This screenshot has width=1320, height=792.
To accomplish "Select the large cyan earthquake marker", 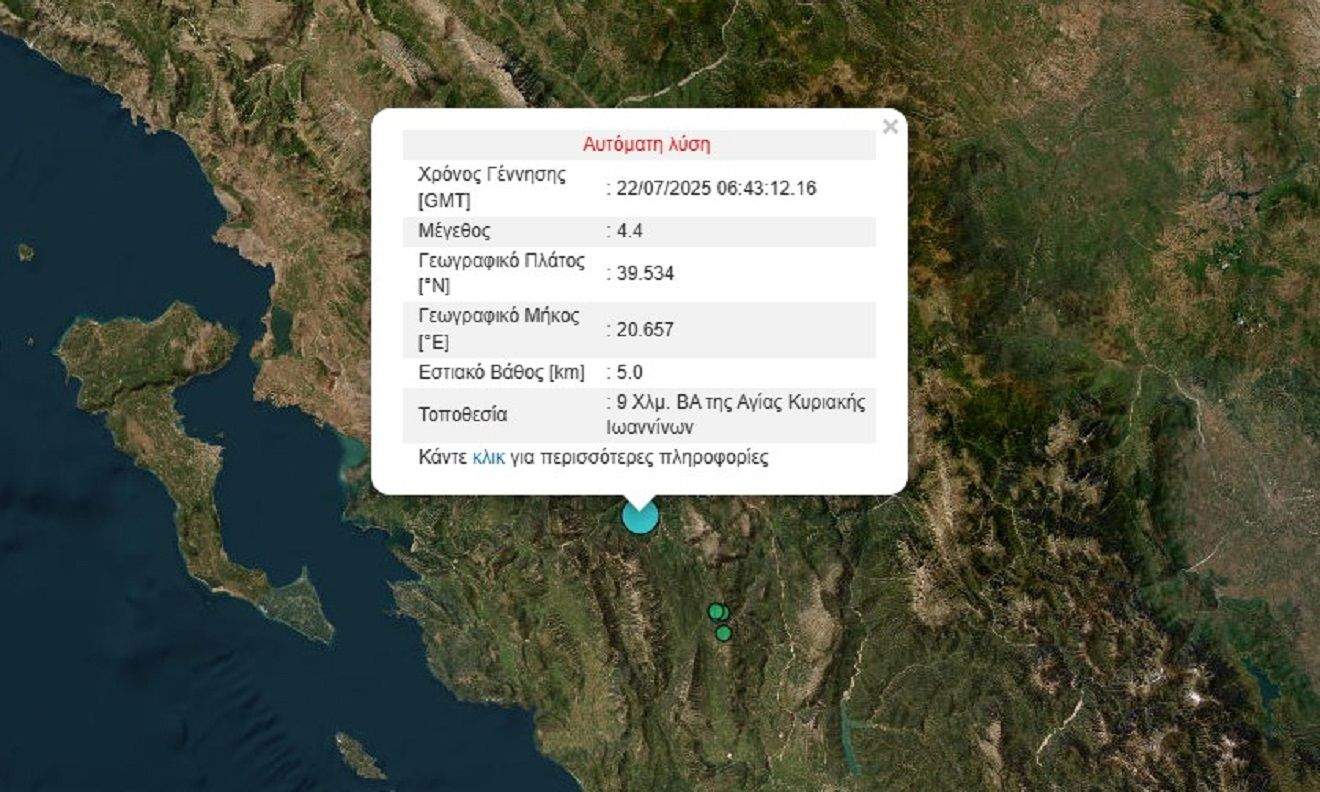I will tap(640, 517).
